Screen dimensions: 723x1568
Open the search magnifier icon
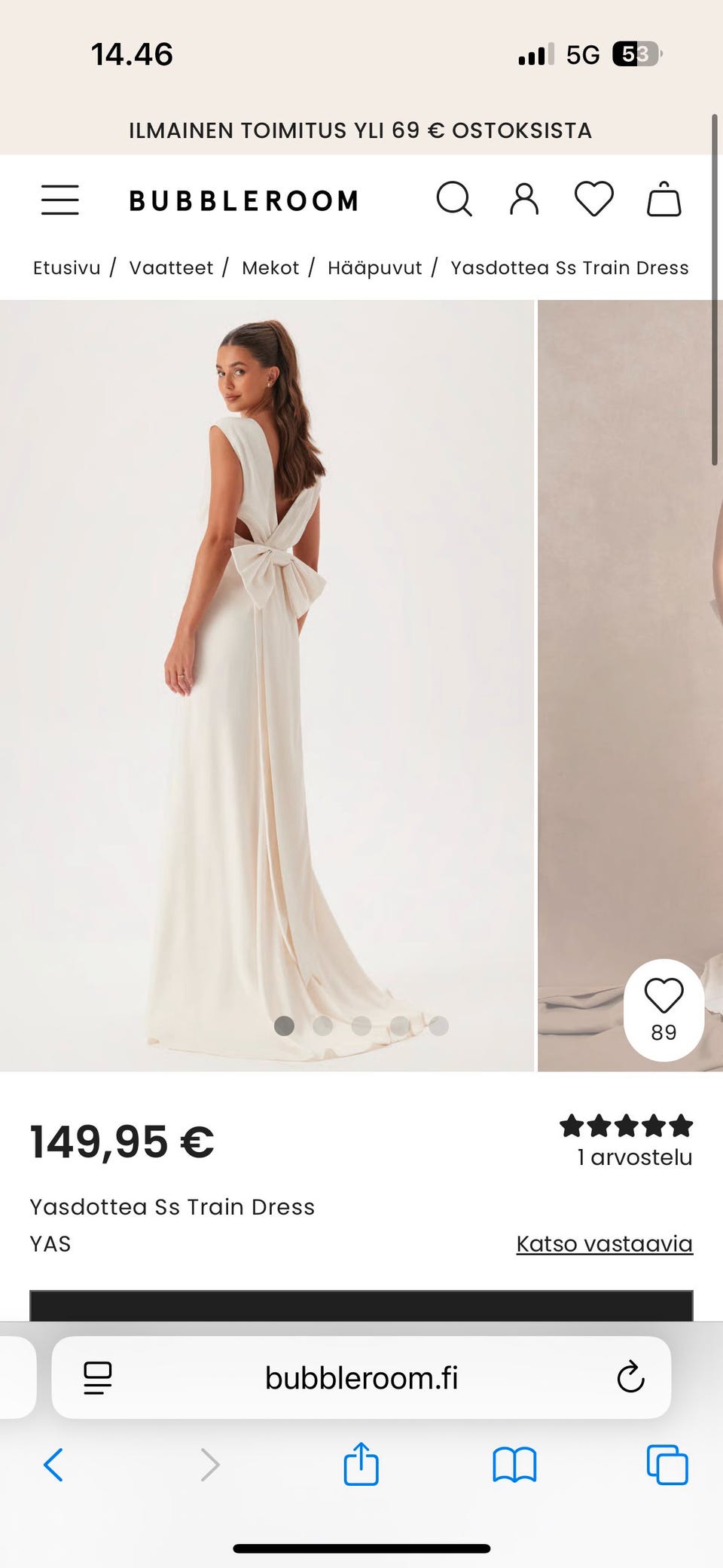pos(454,200)
